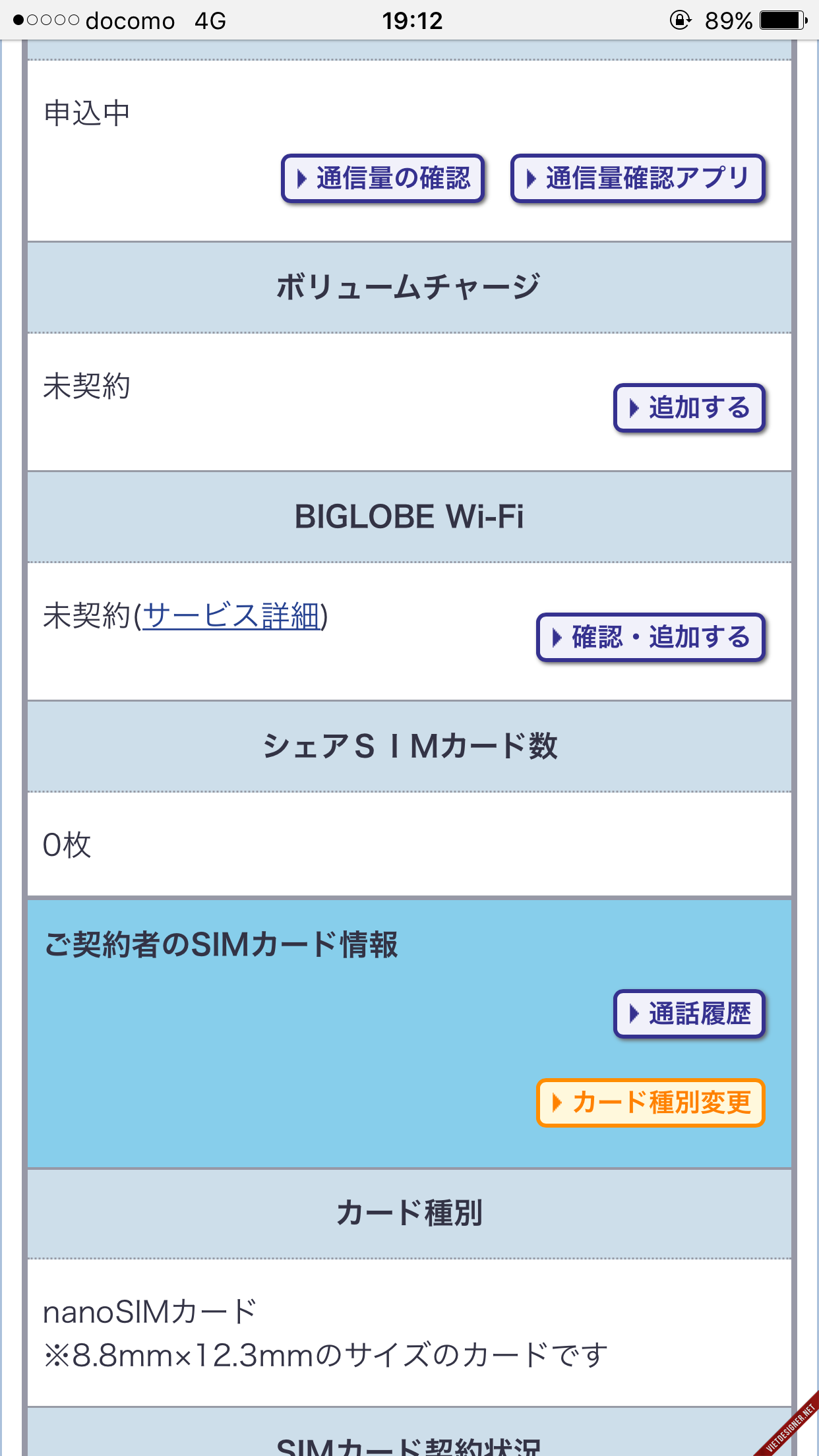
Task: Tap 確認・追加する for BIGLOBE Wi-Fi
Action: tap(651, 637)
